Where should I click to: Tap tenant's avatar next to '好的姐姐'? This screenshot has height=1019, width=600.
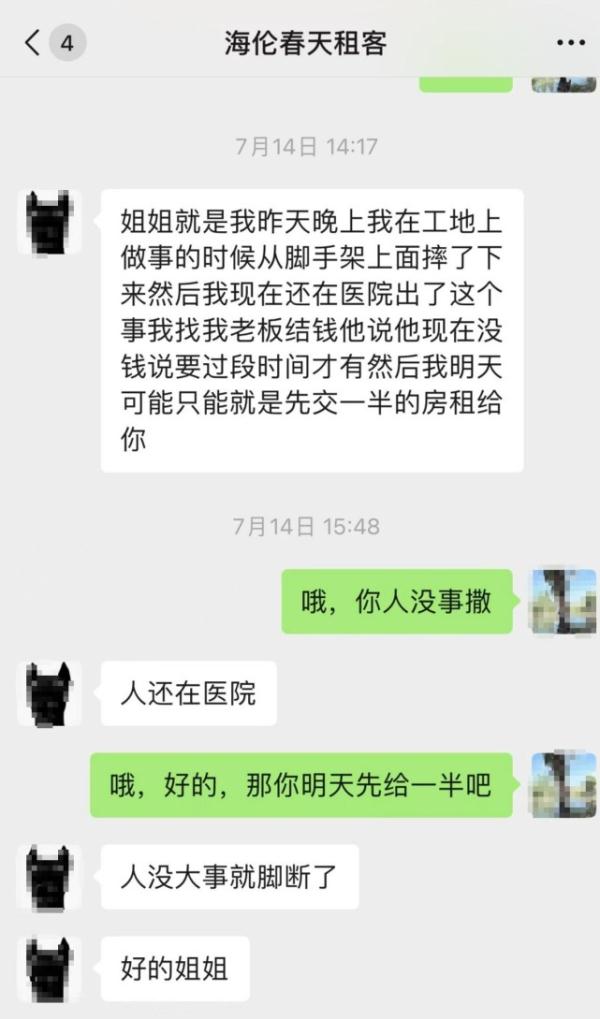tap(49, 969)
